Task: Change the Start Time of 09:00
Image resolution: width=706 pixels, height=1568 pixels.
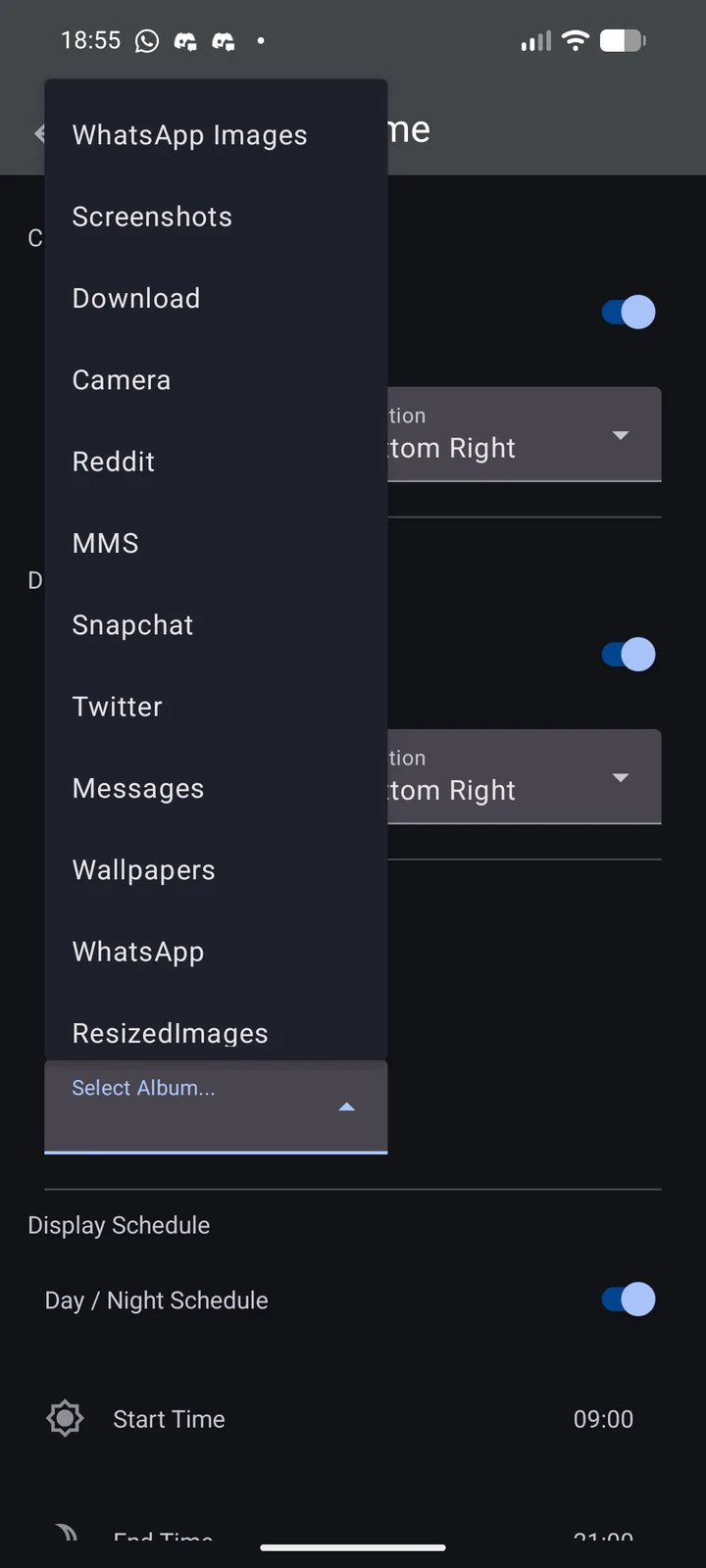Action: pos(353,1419)
